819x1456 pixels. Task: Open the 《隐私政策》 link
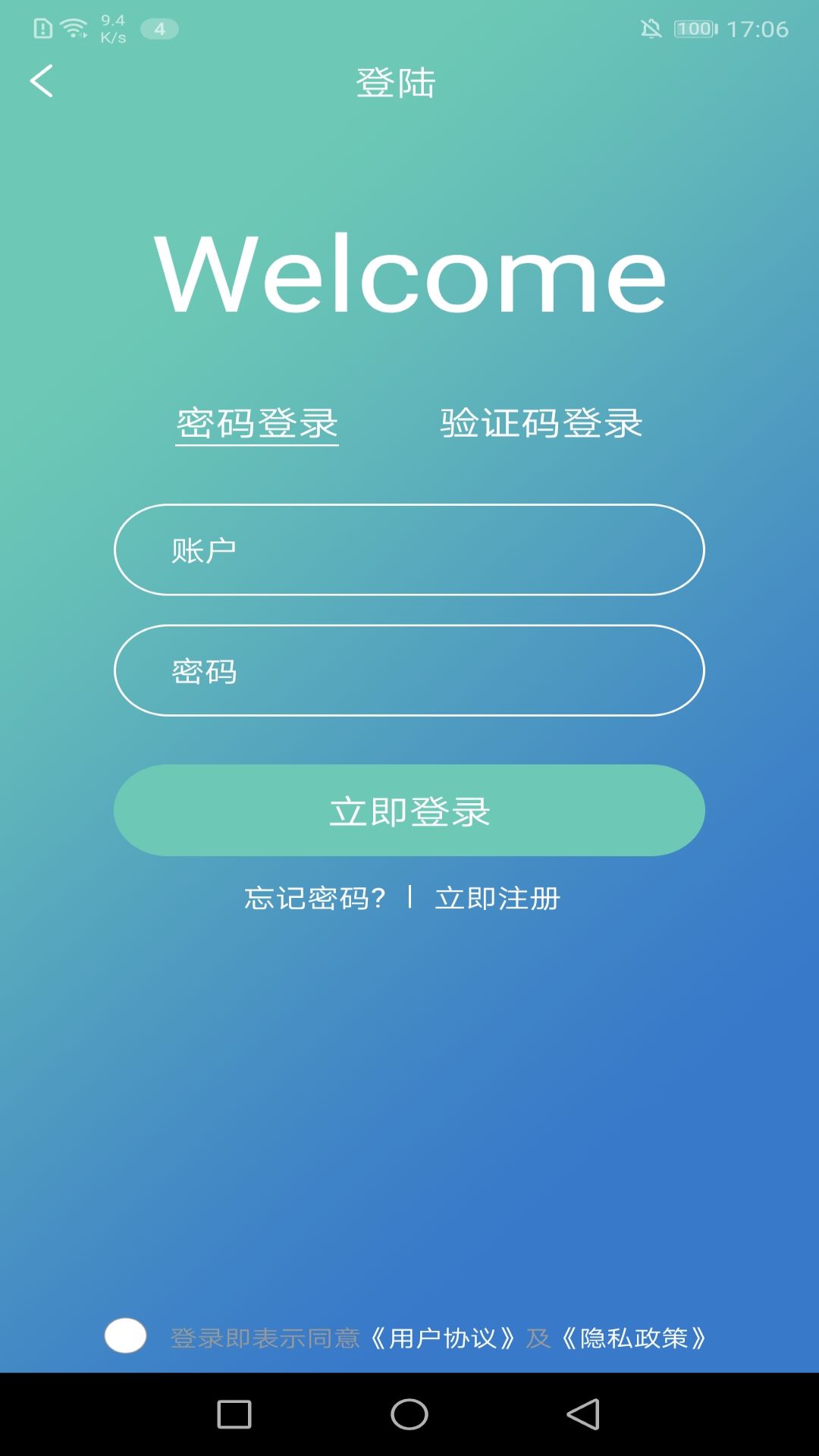pyautogui.click(x=635, y=1338)
